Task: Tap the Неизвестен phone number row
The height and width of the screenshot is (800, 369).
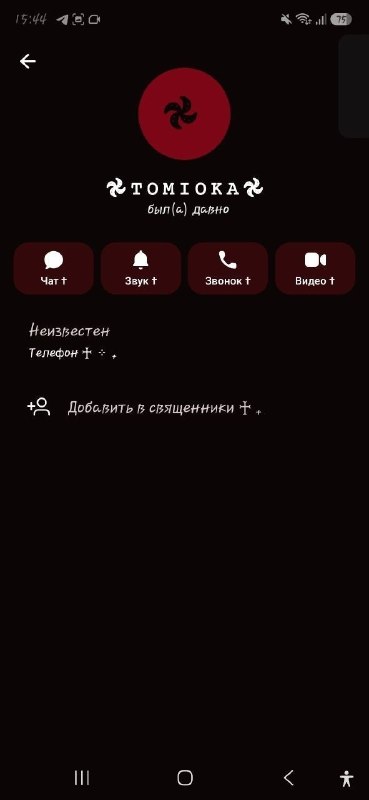Action: coord(184,341)
